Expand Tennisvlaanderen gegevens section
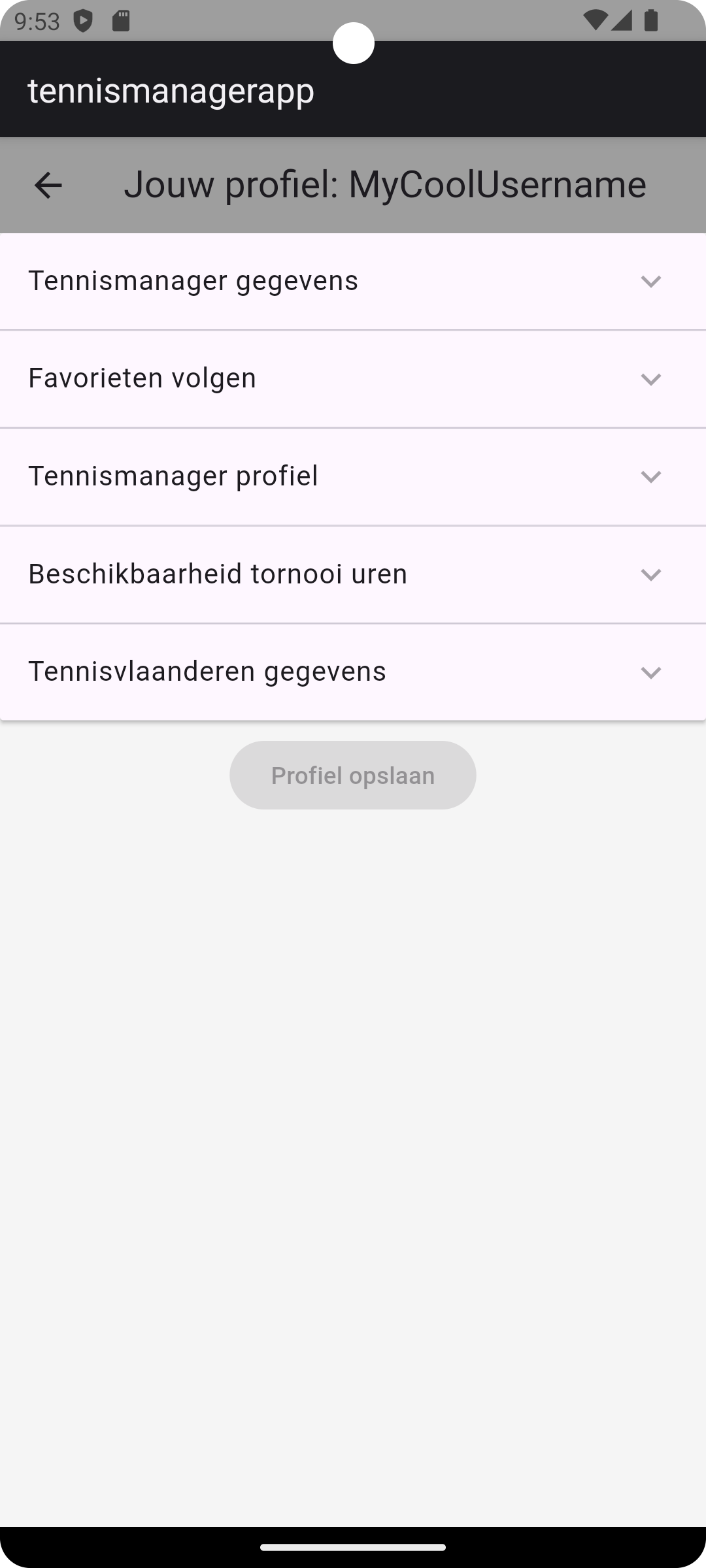Image resolution: width=706 pixels, height=1568 pixels. 353,672
